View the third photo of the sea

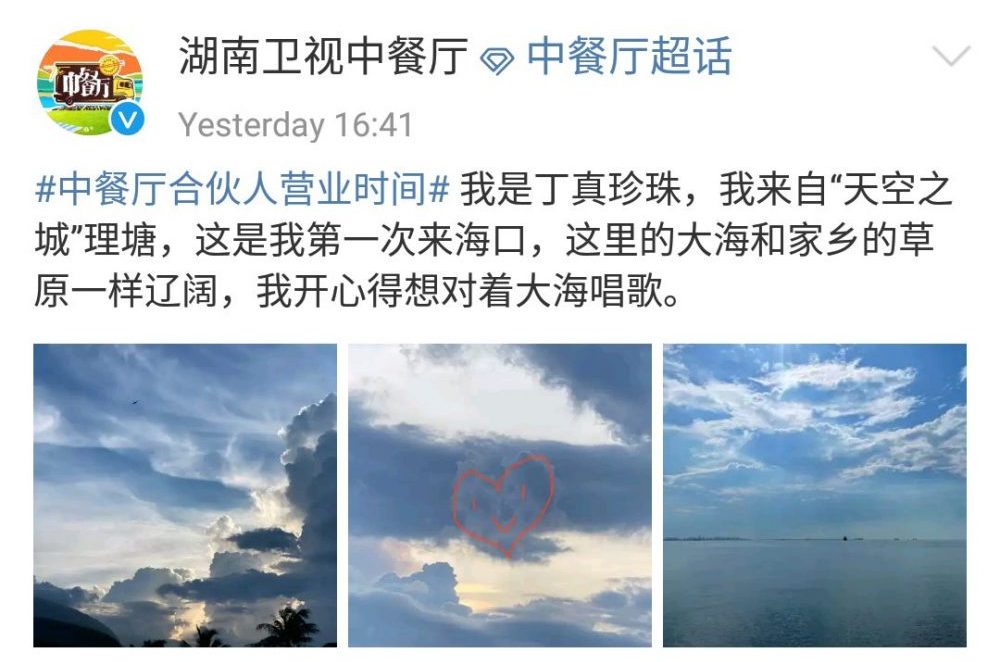pos(815,495)
